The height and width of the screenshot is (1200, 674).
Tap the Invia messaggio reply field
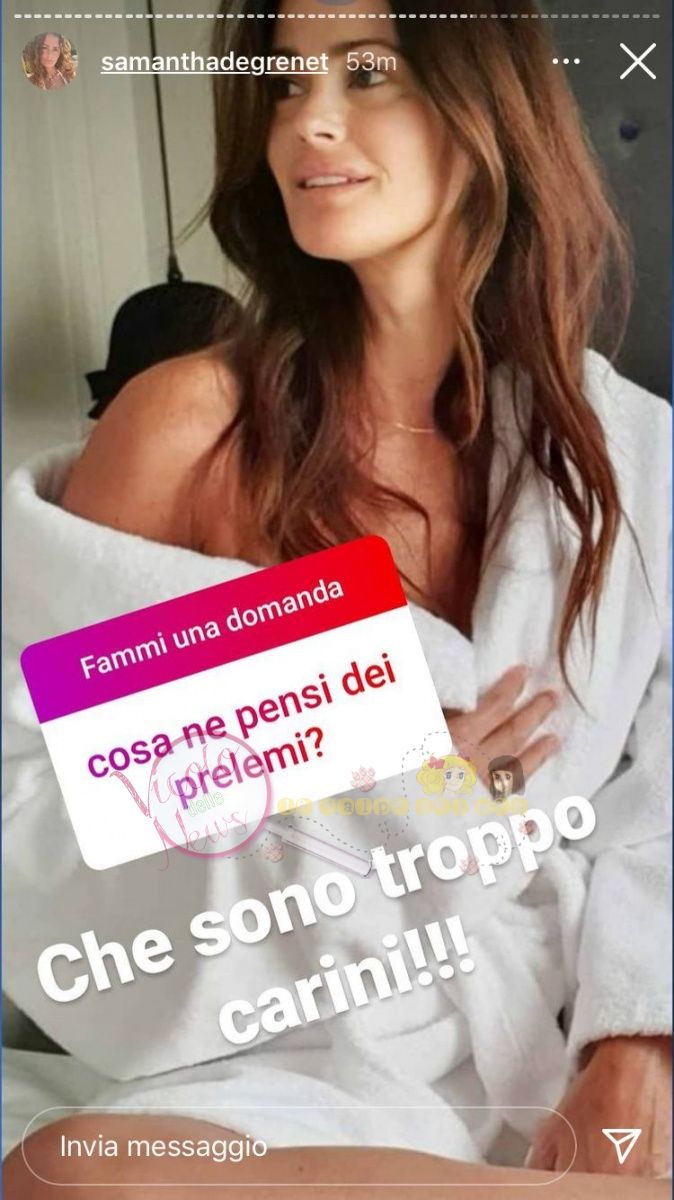[298, 1146]
